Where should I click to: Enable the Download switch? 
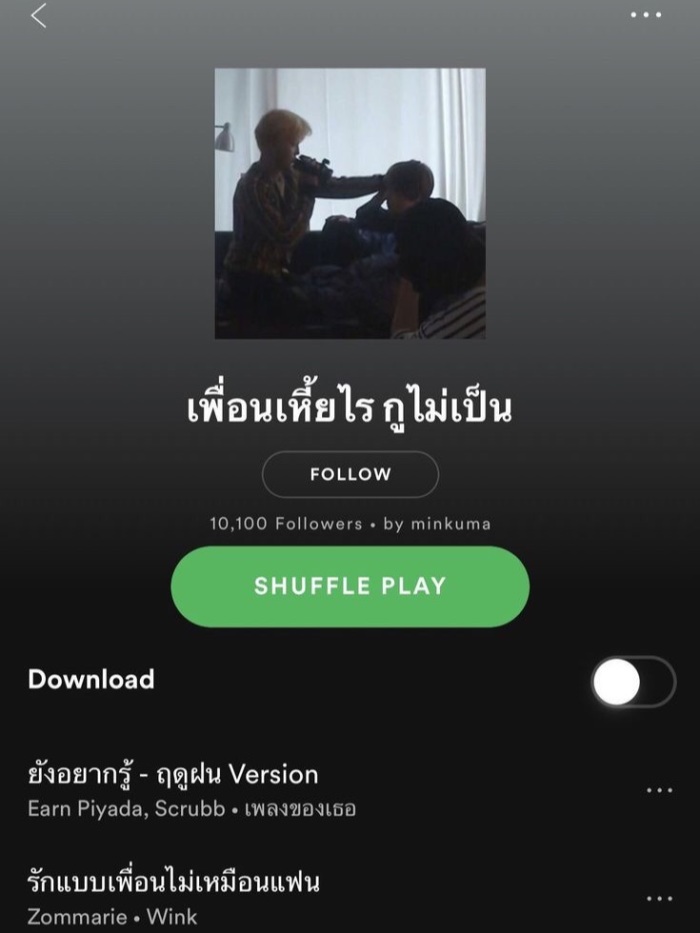click(633, 682)
